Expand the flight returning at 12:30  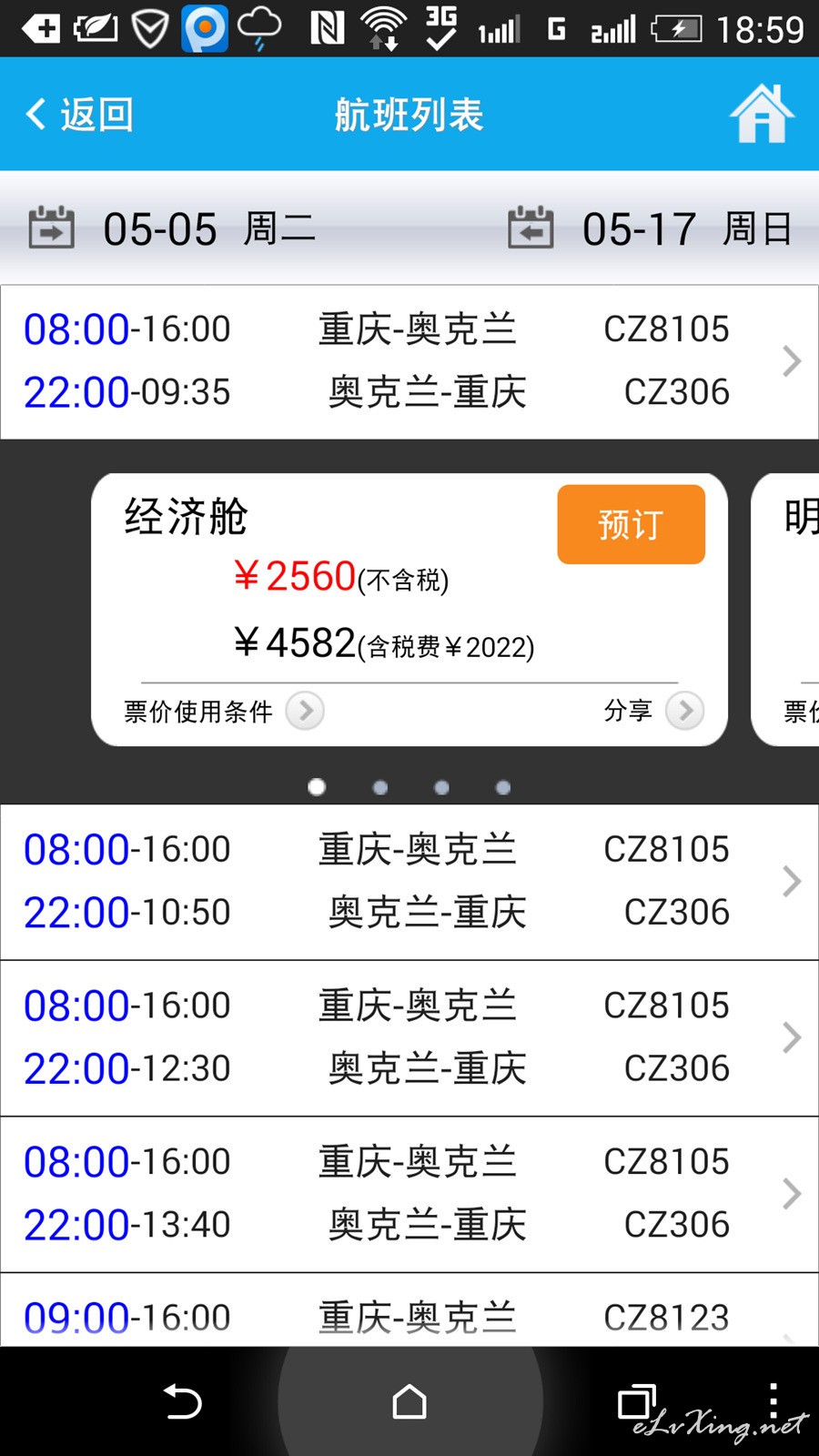click(409, 1037)
